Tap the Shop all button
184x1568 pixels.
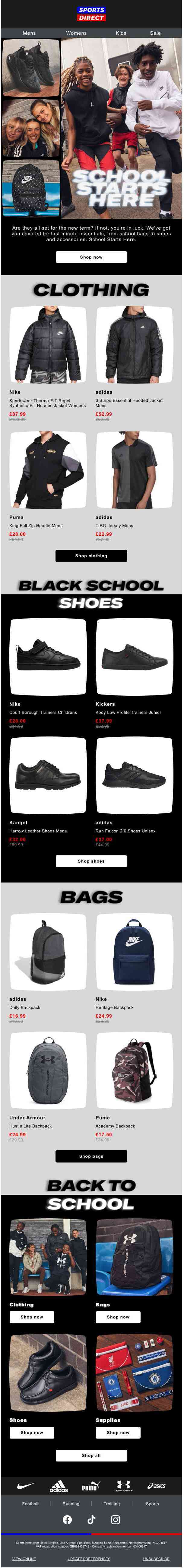tap(91, 1455)
